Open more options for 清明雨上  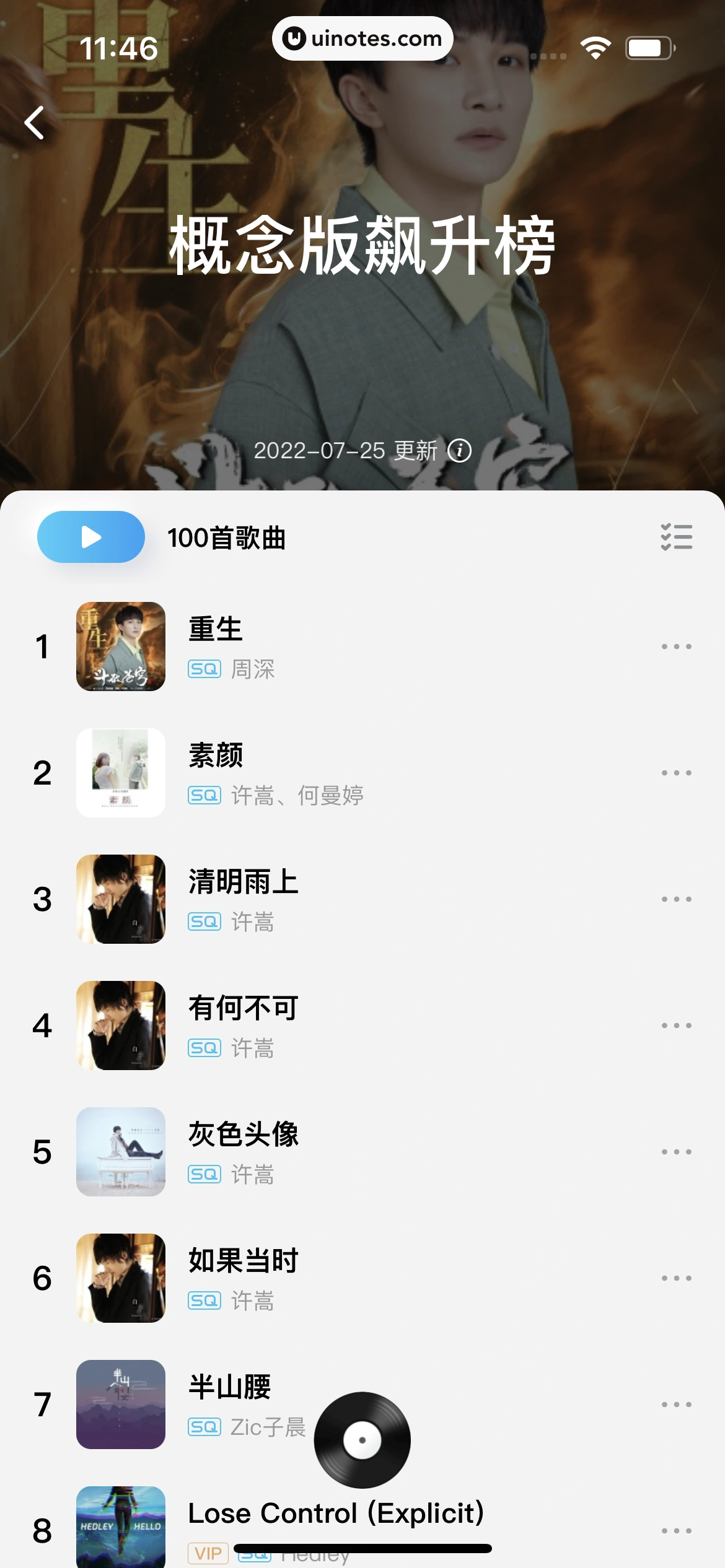677,899
